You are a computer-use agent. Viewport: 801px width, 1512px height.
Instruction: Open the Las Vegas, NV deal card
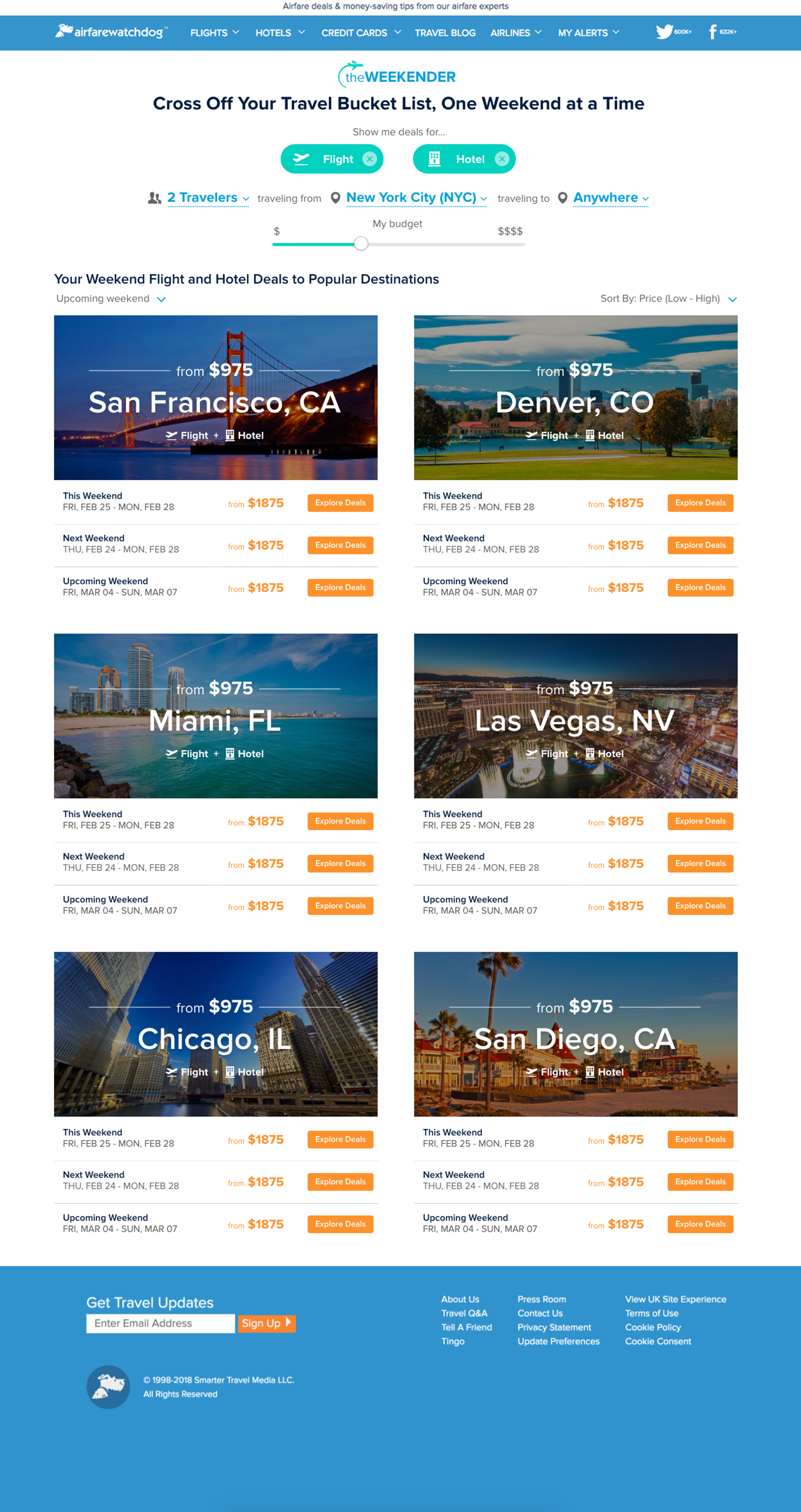(x=575, y=716)
